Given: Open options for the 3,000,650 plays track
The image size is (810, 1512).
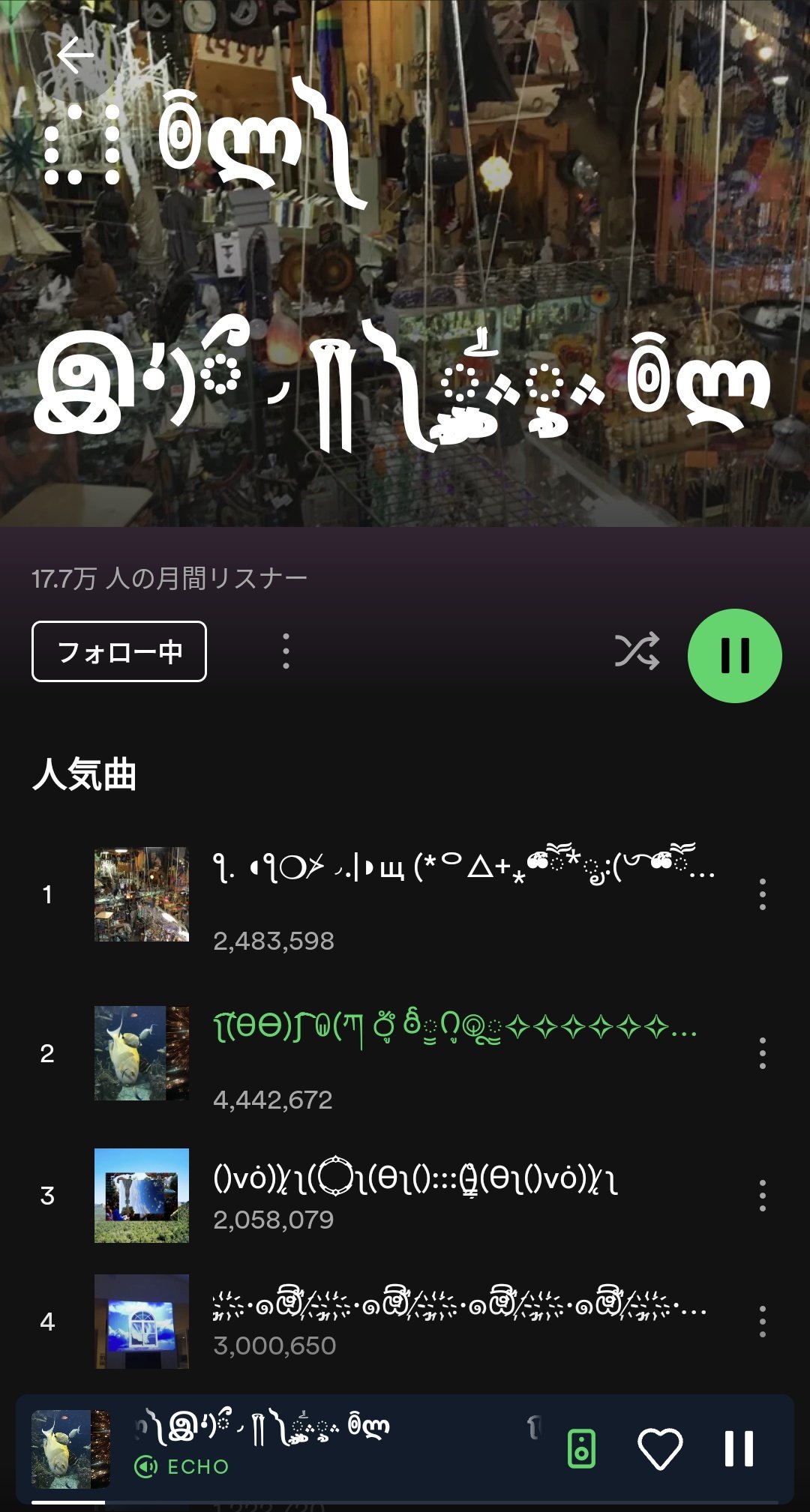Looking at the screenshot, I should 762,1322.
